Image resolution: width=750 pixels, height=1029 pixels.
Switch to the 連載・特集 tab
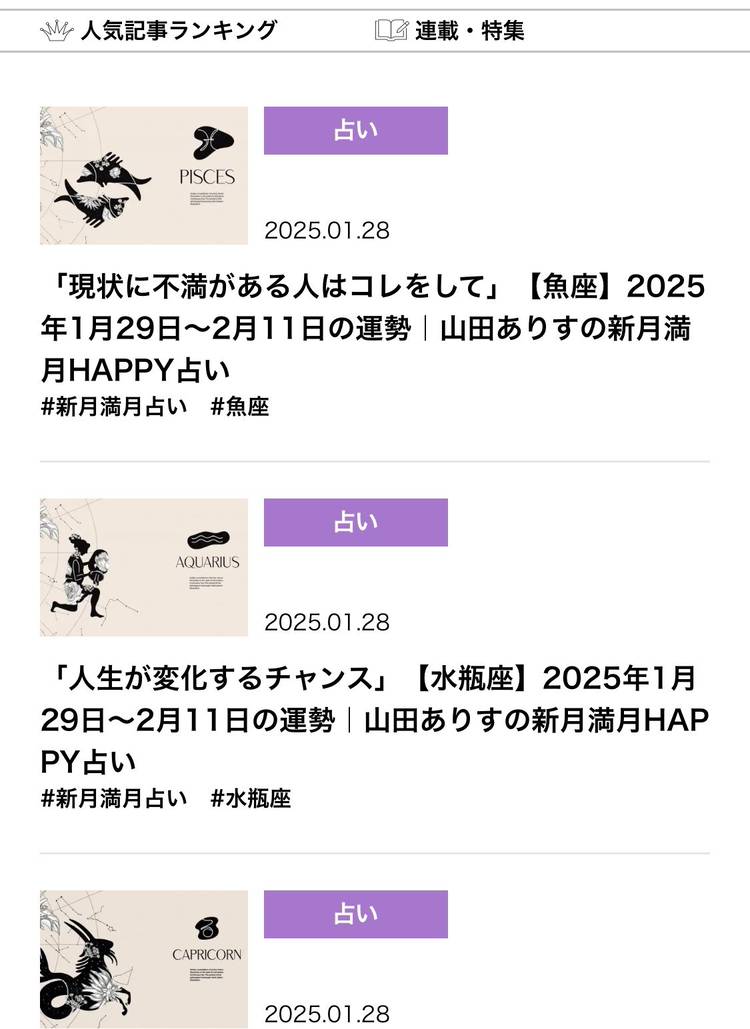[x=450, y=30]
